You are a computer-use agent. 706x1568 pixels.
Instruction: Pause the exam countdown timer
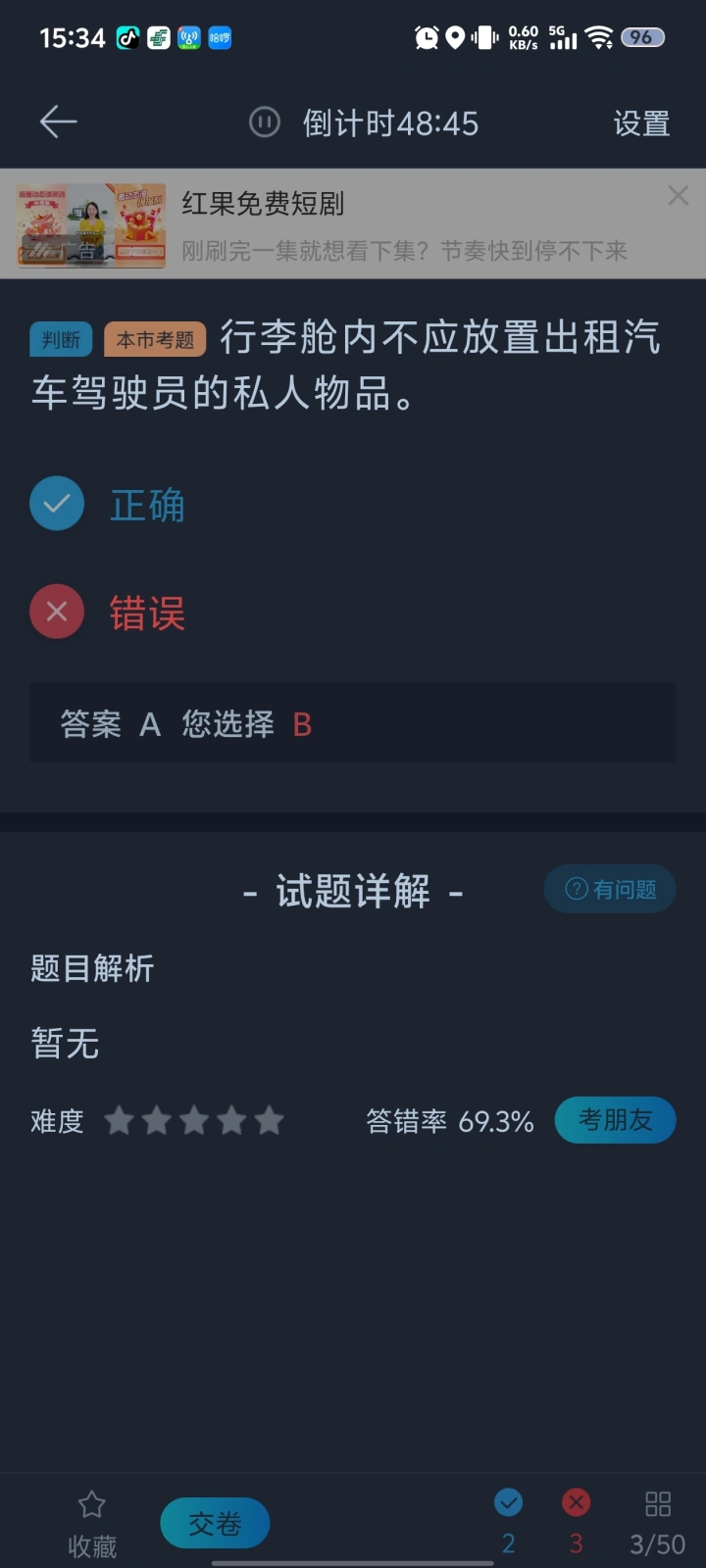[265, 122]
